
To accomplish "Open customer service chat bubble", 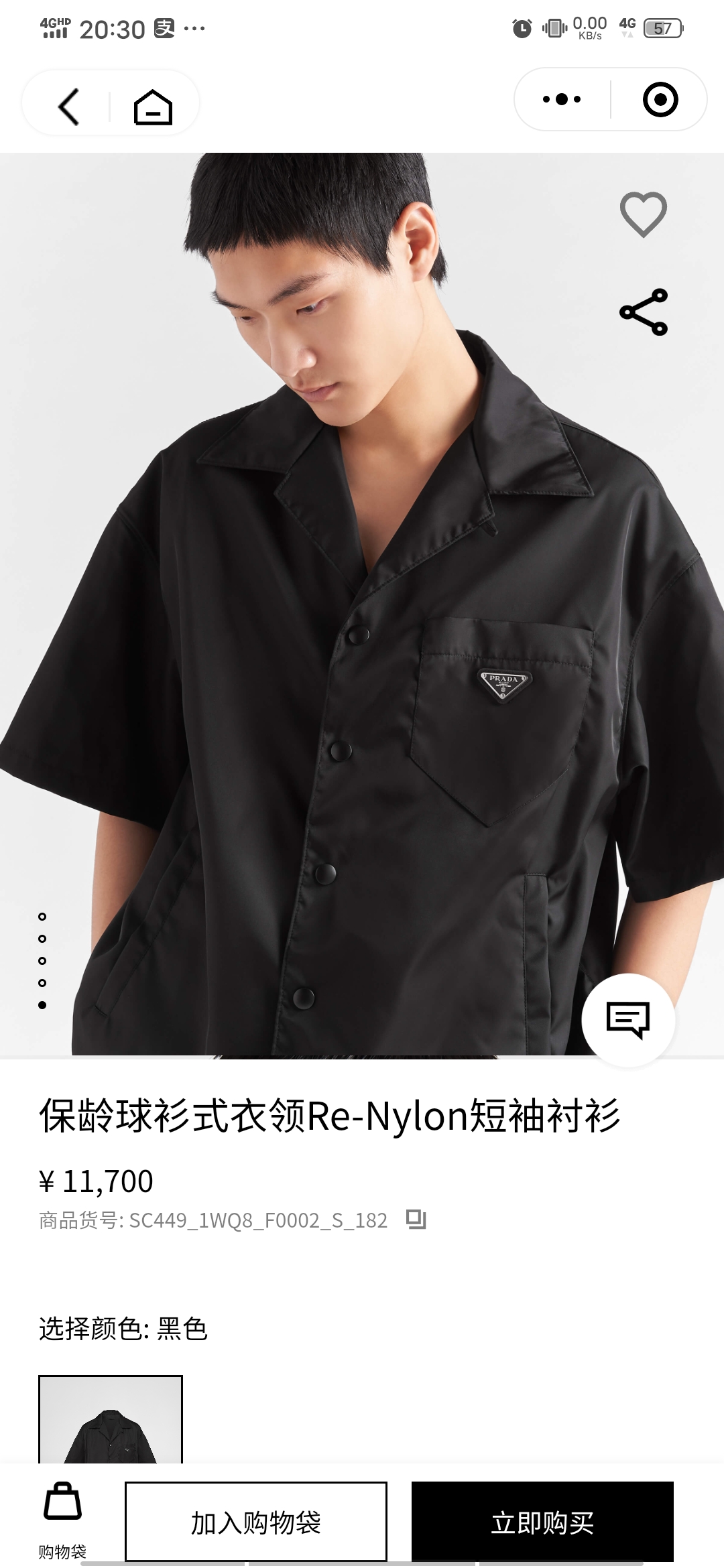I will [x=627, y=1019].
